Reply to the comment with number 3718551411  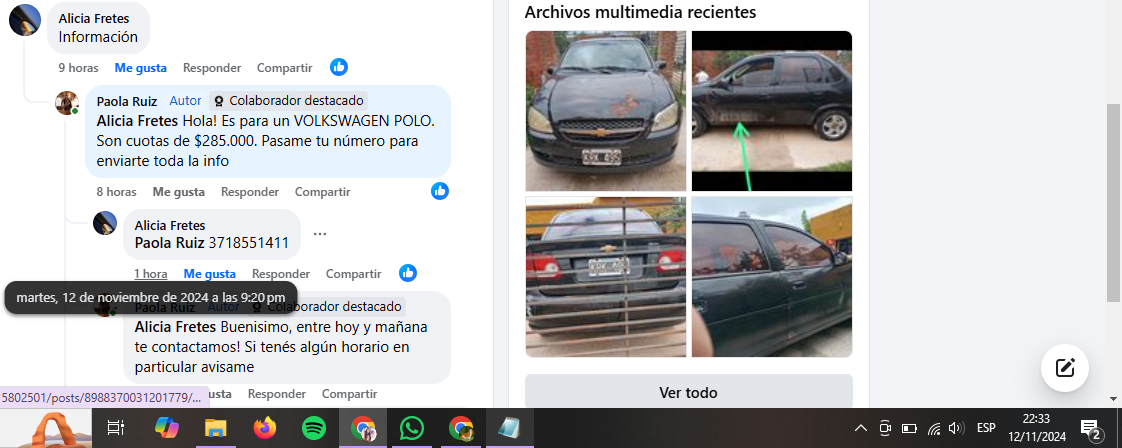281,274
